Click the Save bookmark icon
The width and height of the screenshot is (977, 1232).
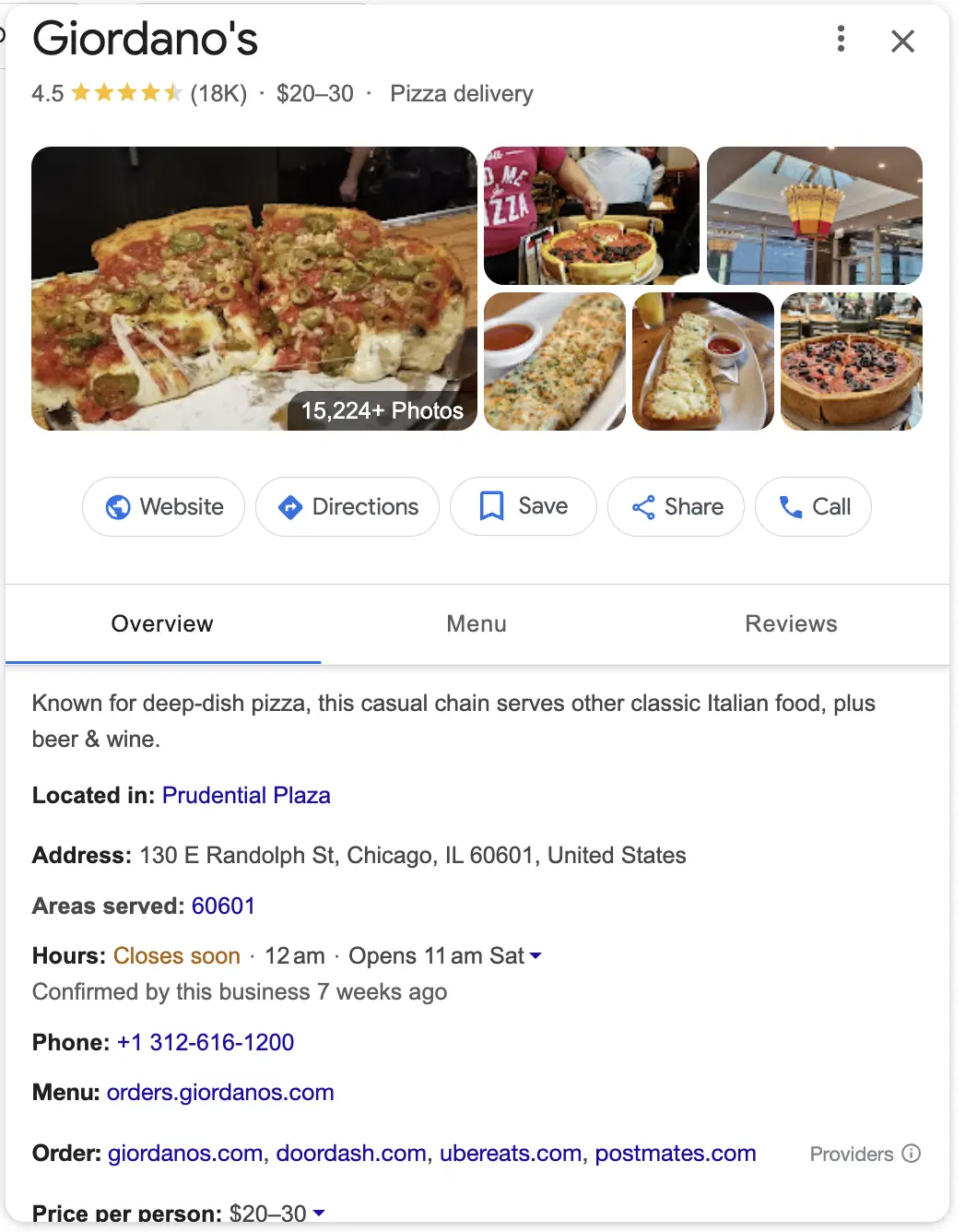491,505
